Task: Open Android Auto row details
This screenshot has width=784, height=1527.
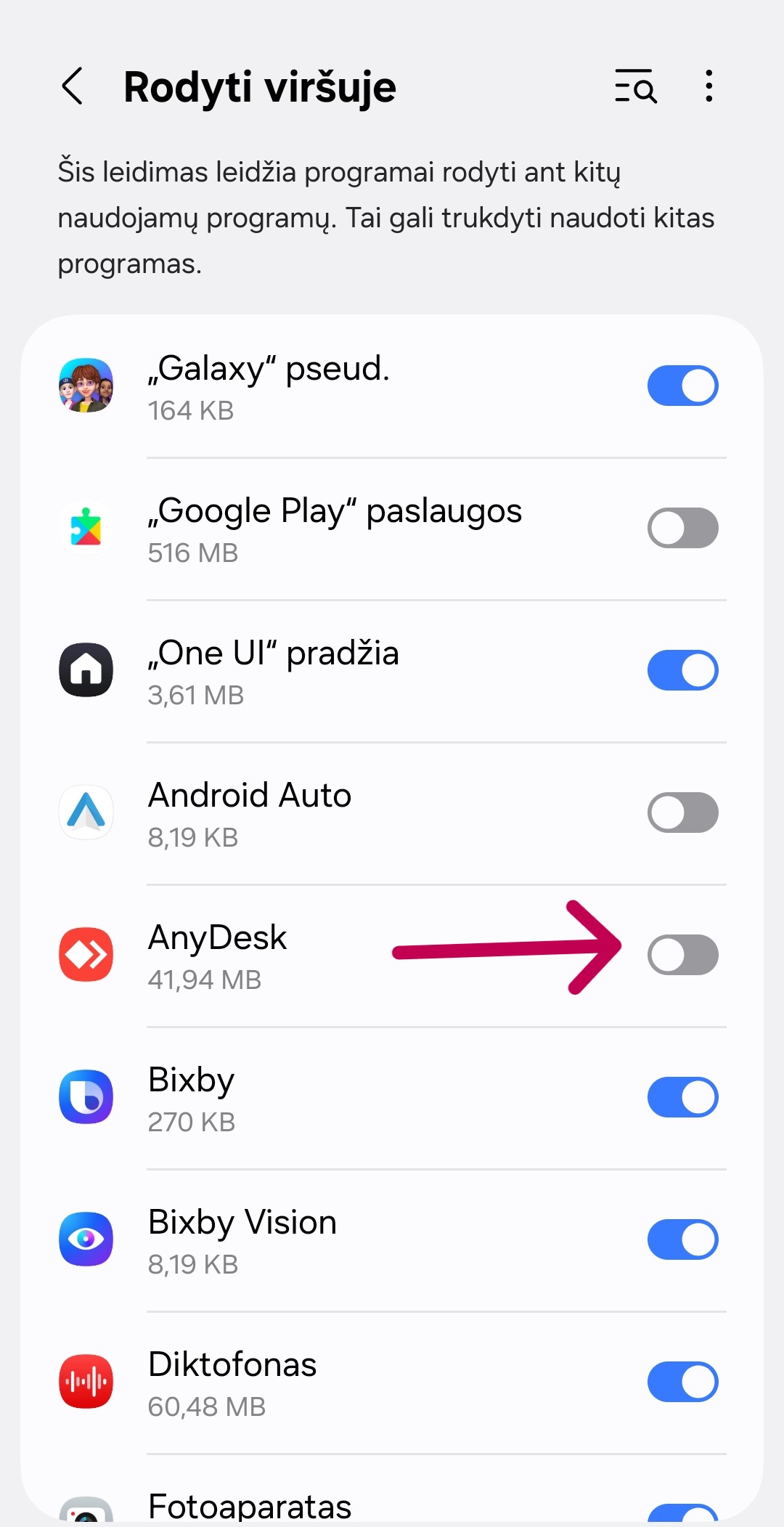Action: point(250,813)
